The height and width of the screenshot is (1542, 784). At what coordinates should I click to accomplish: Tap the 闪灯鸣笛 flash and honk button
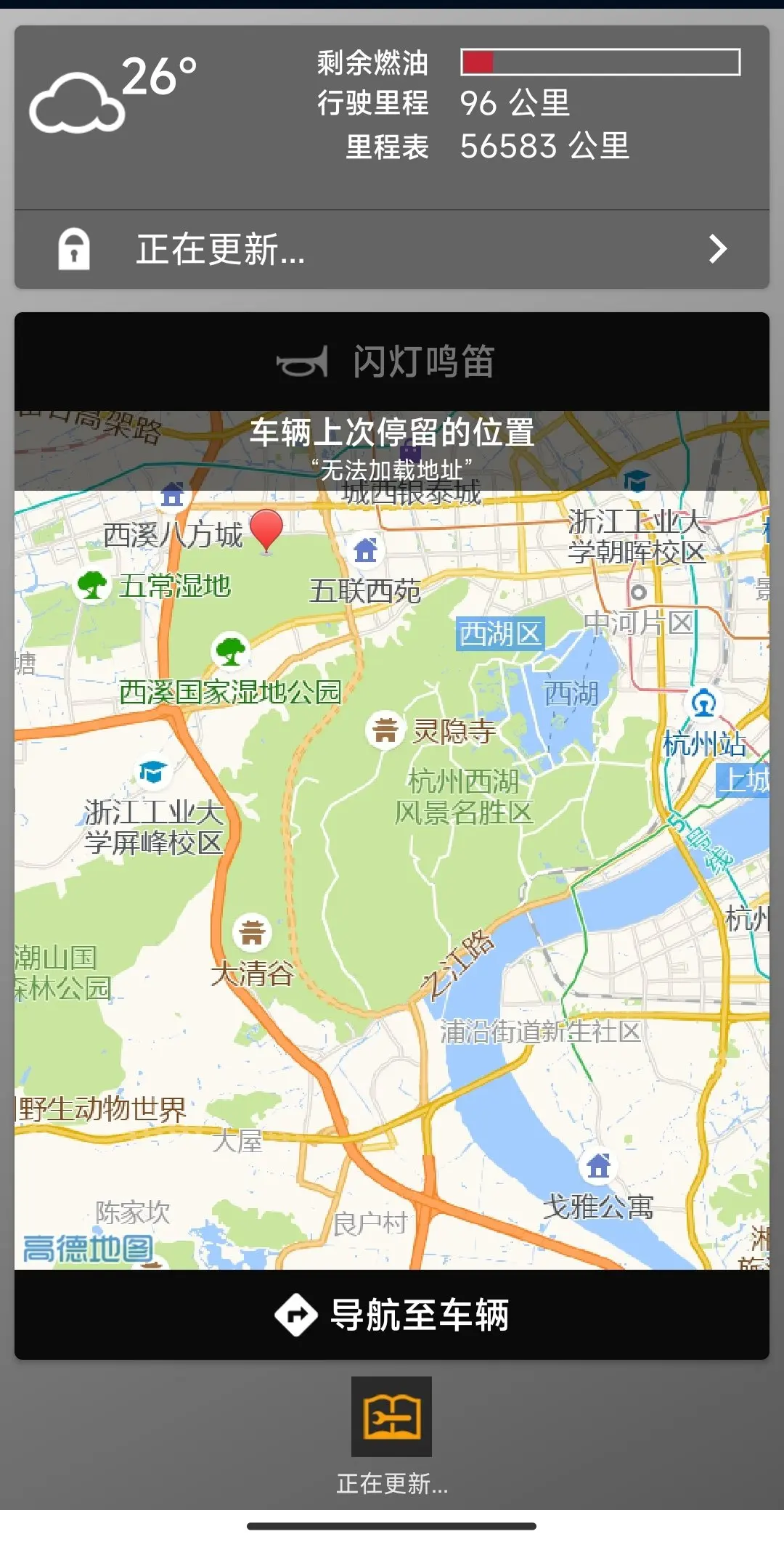click(x=392, y=361)
